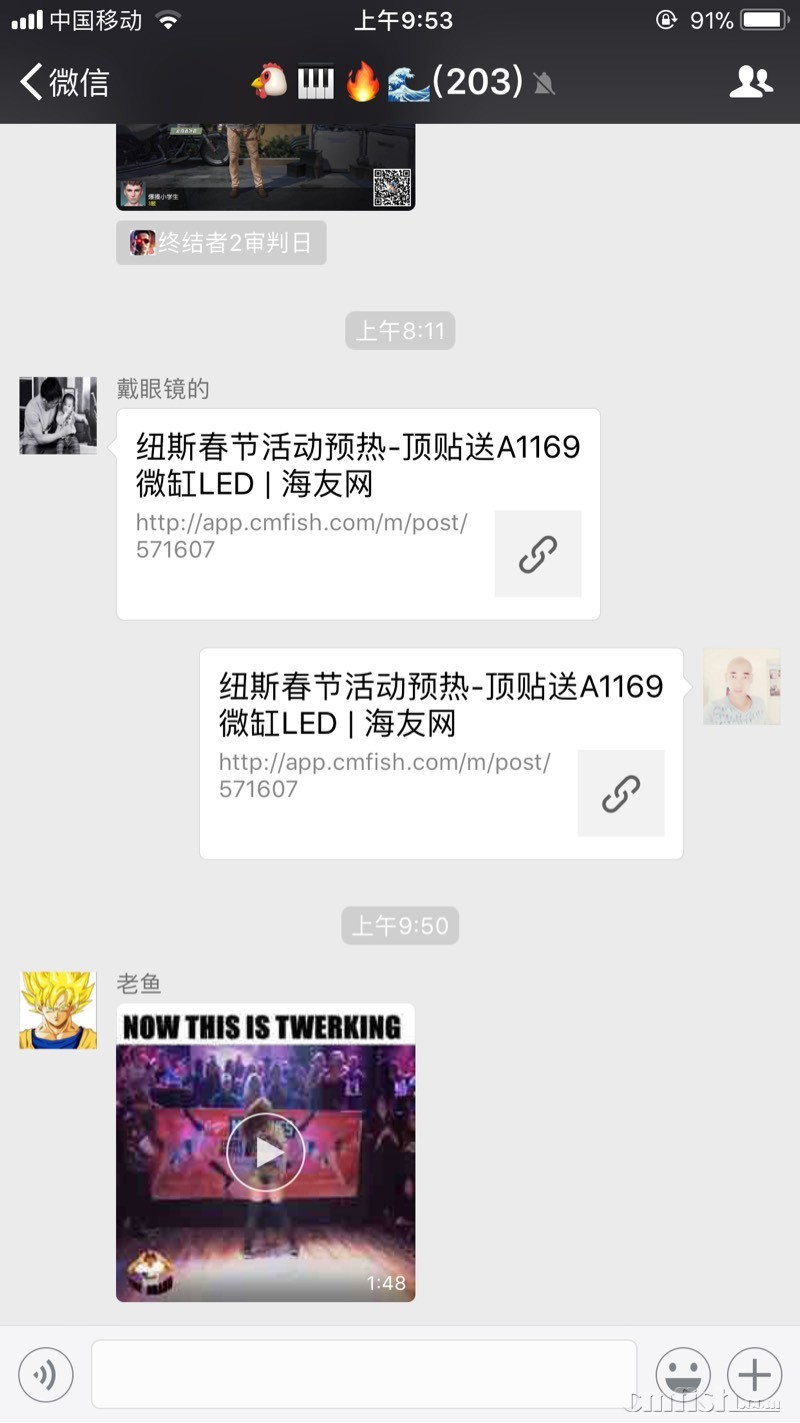Open 终结者2审判日 mini program tag
Screen dimensions: 800x1423
pyautogui.click(x=221, y=243)
